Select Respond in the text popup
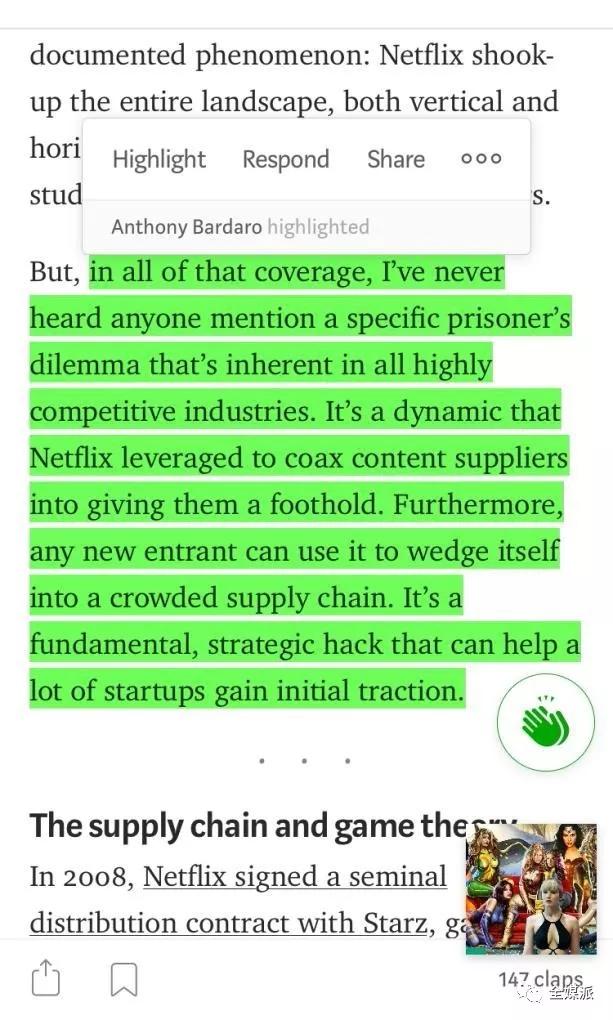The width and height of the screenshot is (613, 1020). (285, 159)
